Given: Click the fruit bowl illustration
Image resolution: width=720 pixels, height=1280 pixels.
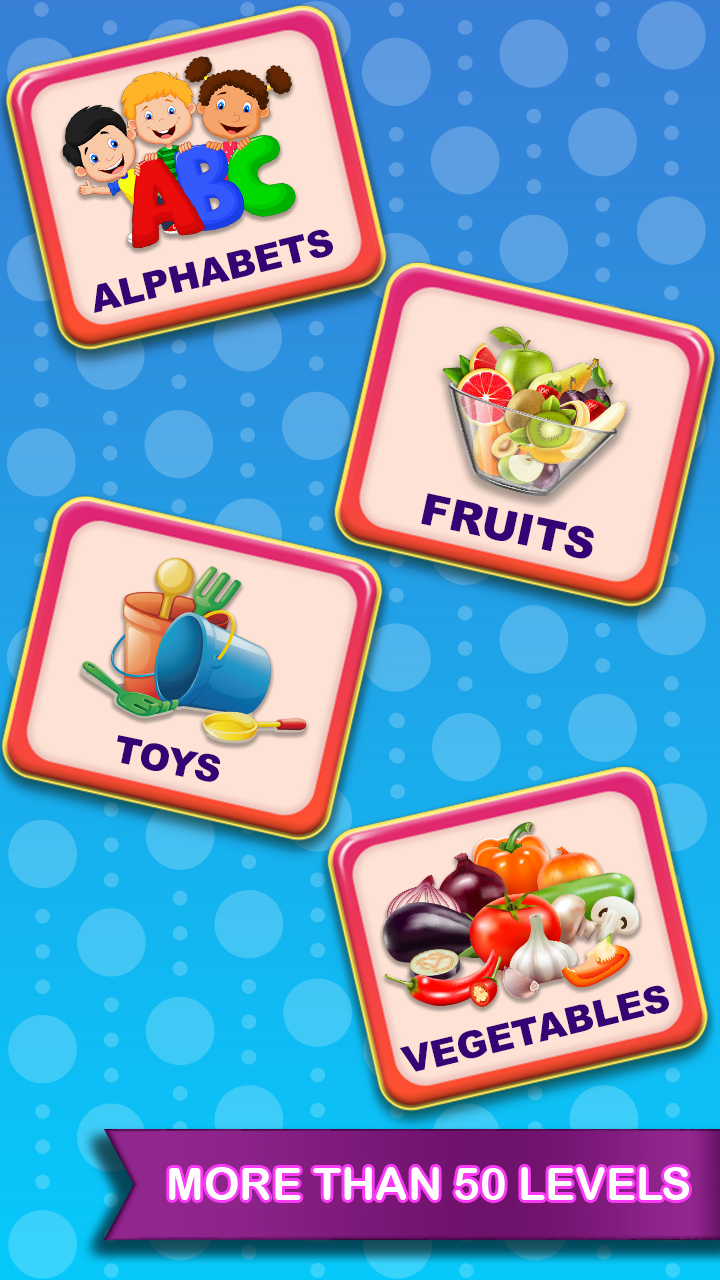Looking at the screenshot, I should tap(530, 410).
